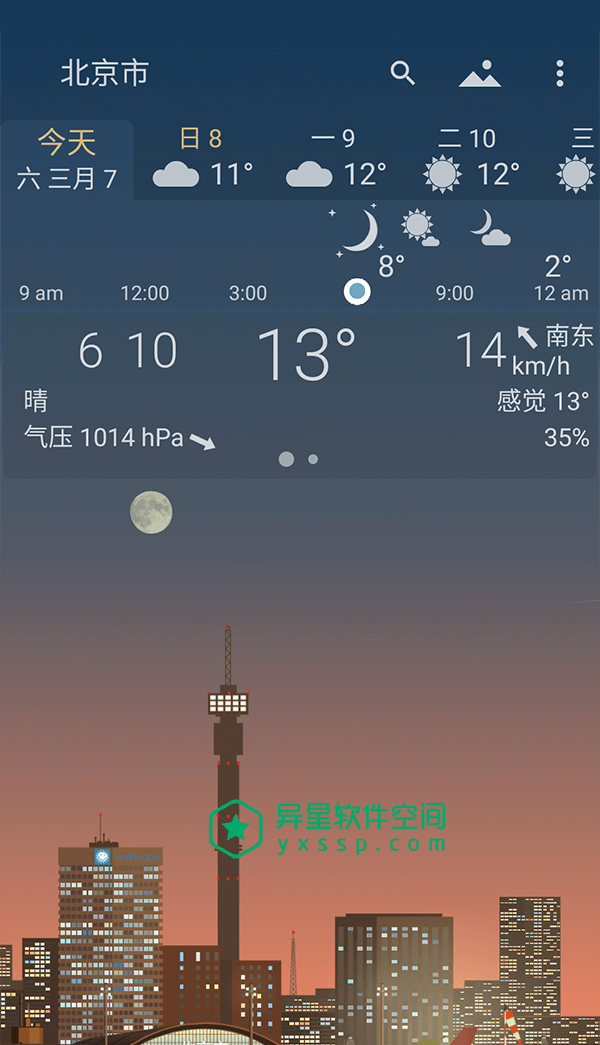
Task: Switch to the 日 8 forecast day
Action: (x=202, y=160)
